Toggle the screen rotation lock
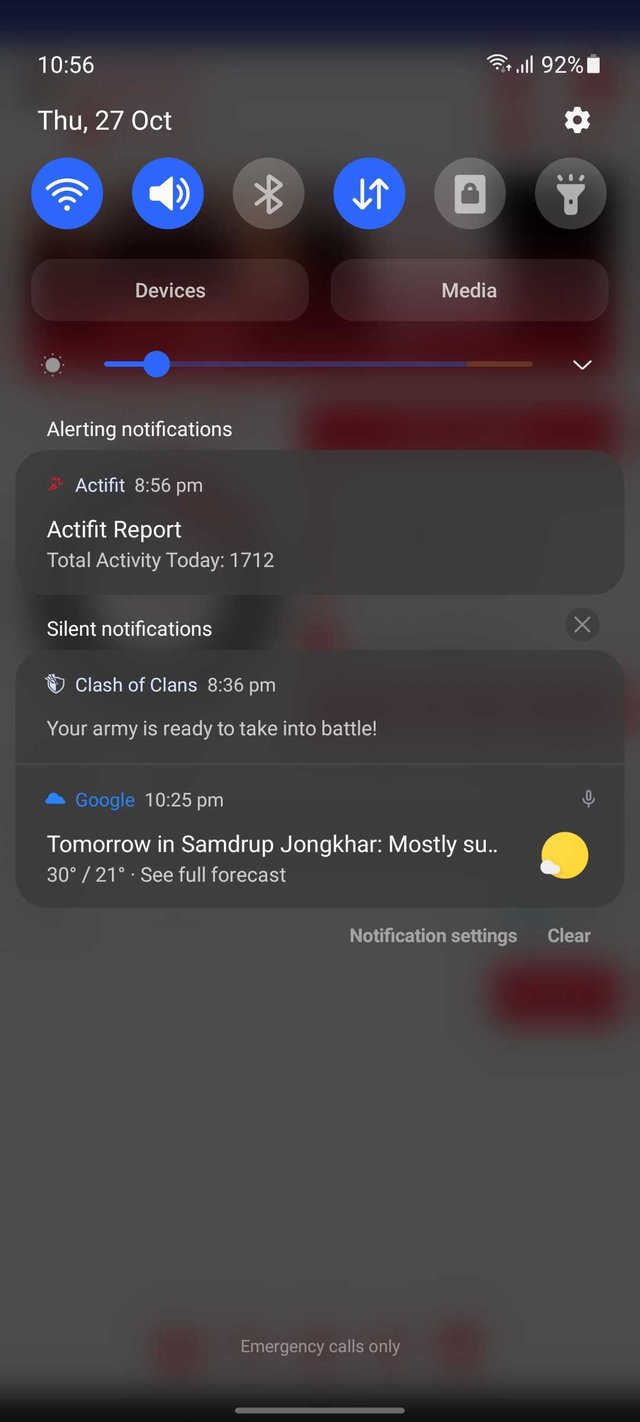The height and width of the screenshot is (1422, 640). pos(470,193)
